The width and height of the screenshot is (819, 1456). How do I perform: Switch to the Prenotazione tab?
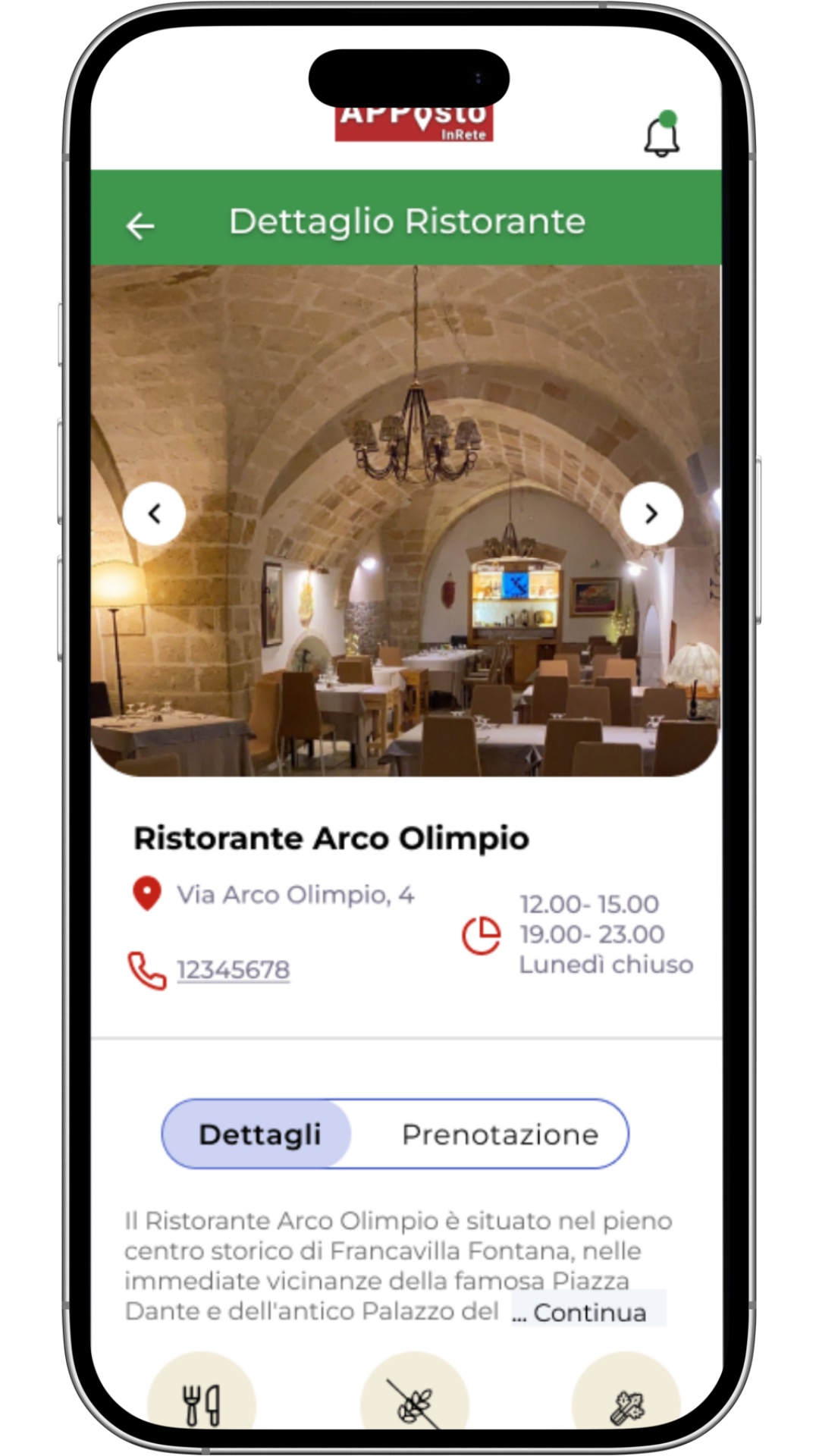click(x=500, y=1134)
